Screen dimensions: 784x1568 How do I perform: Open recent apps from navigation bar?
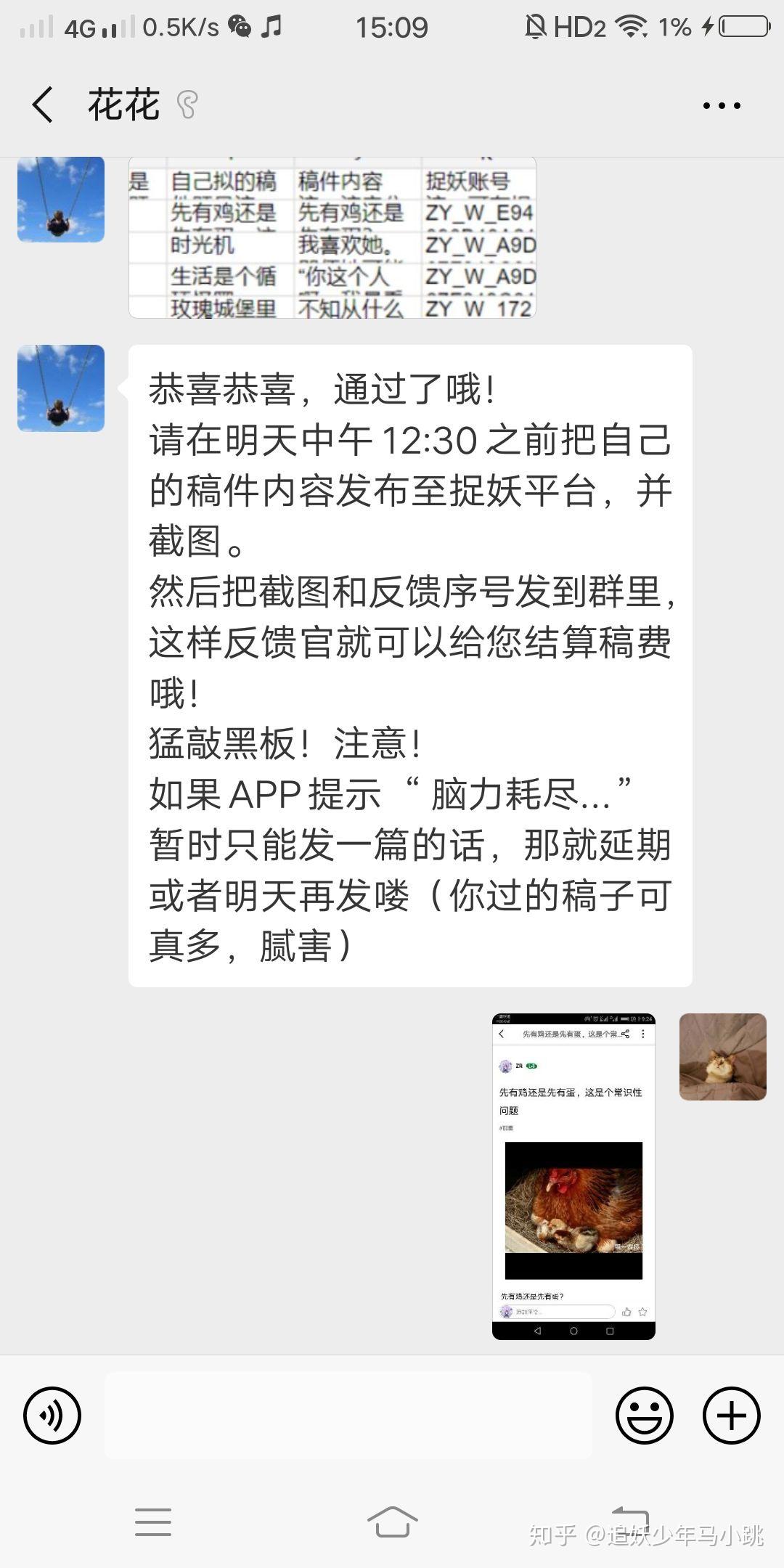point(153,1521)
